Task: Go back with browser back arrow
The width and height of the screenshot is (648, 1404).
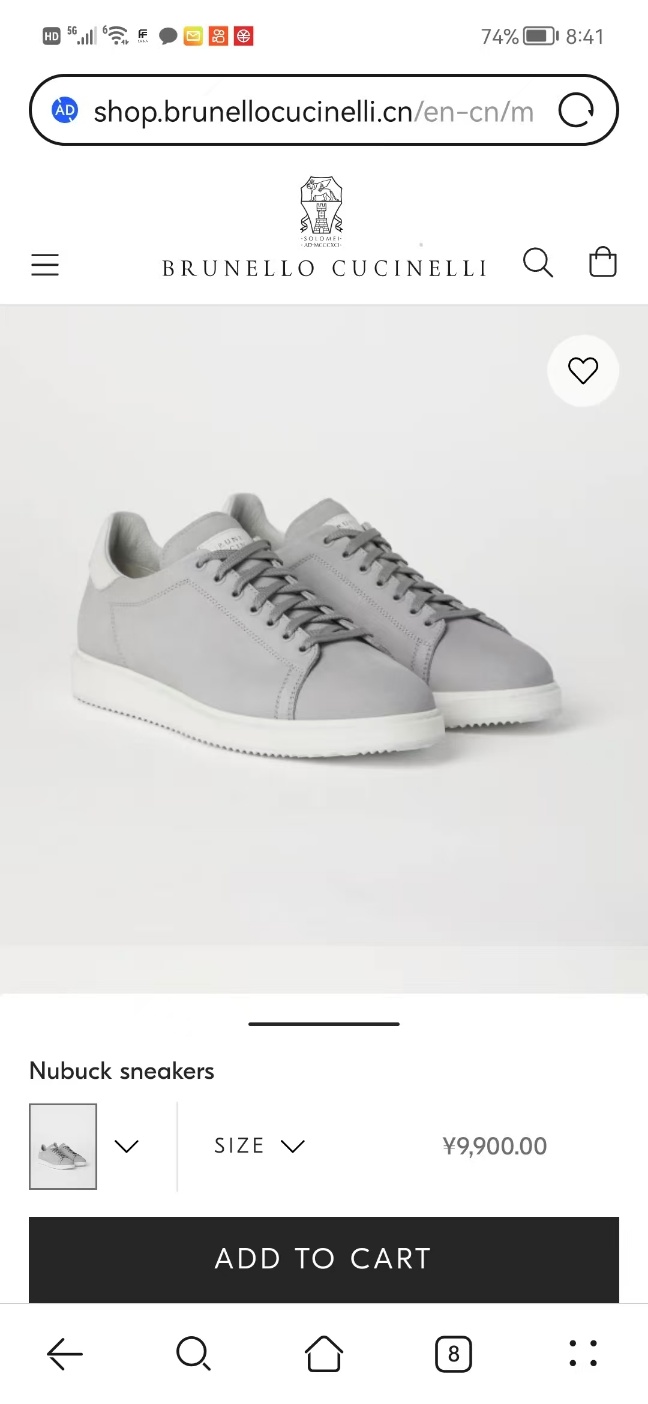Action: tap(65, 1354)
